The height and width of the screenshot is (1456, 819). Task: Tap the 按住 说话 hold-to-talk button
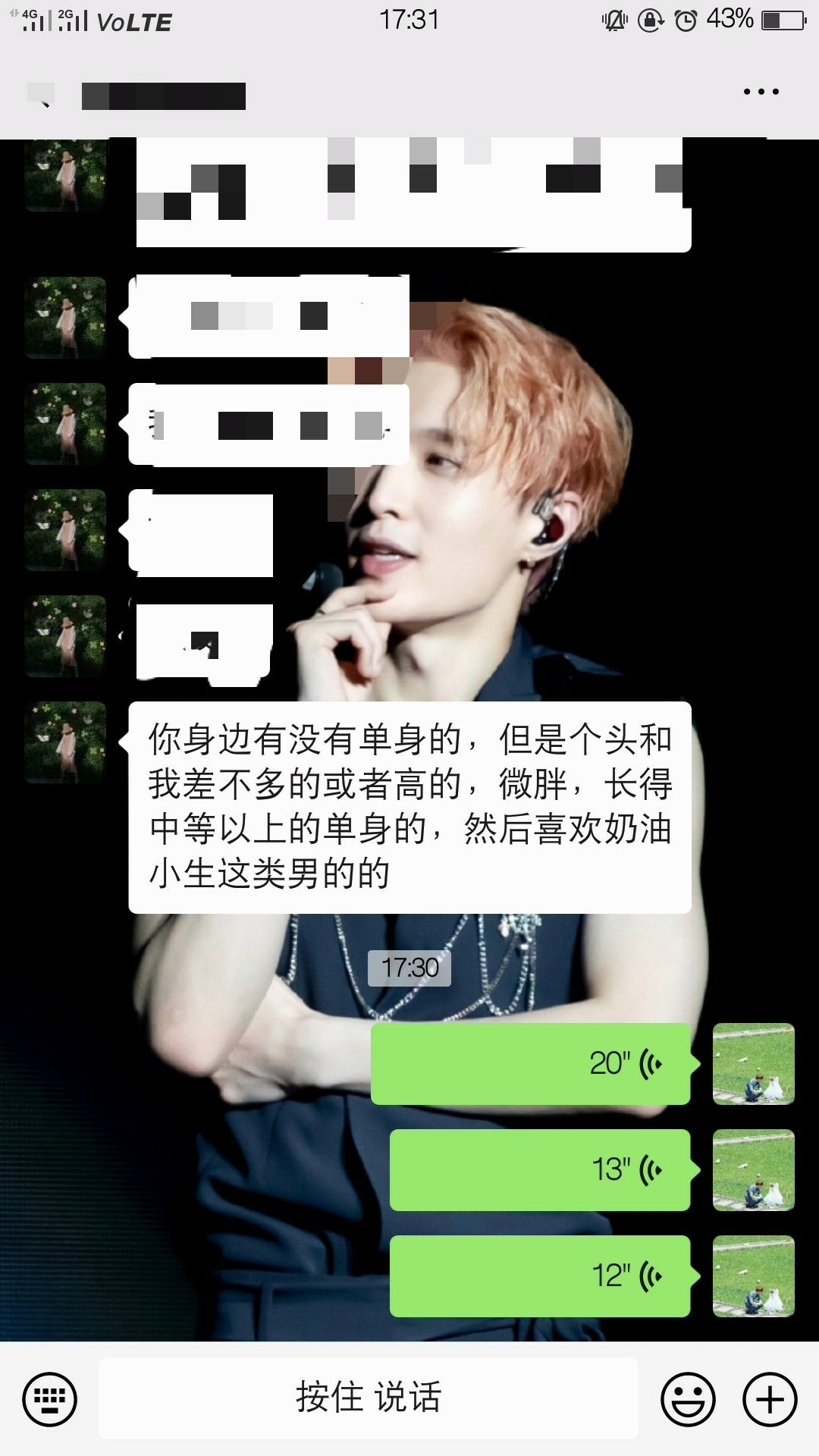point(369,1398)
